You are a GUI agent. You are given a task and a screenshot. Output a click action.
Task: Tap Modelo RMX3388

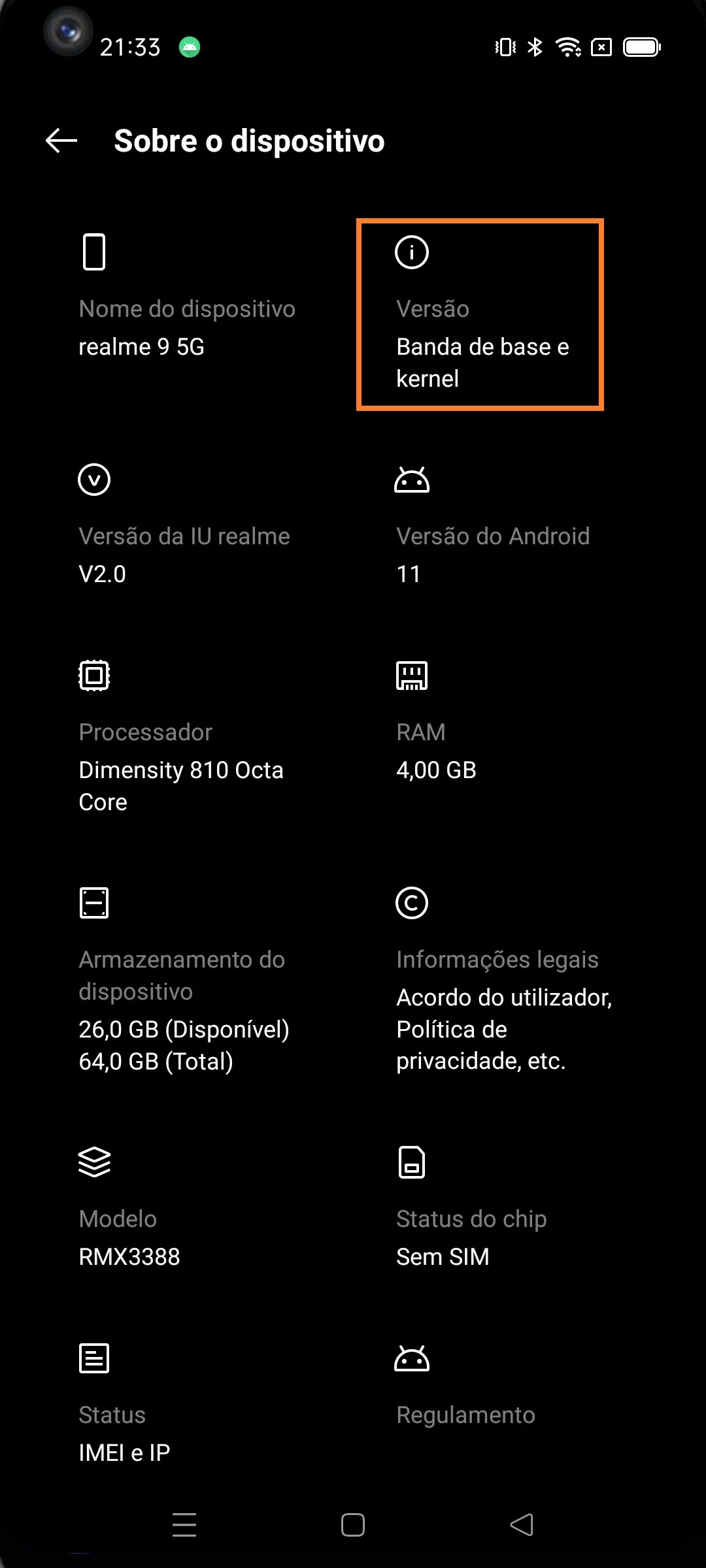pyautogui.click(x=129, y=1222)
